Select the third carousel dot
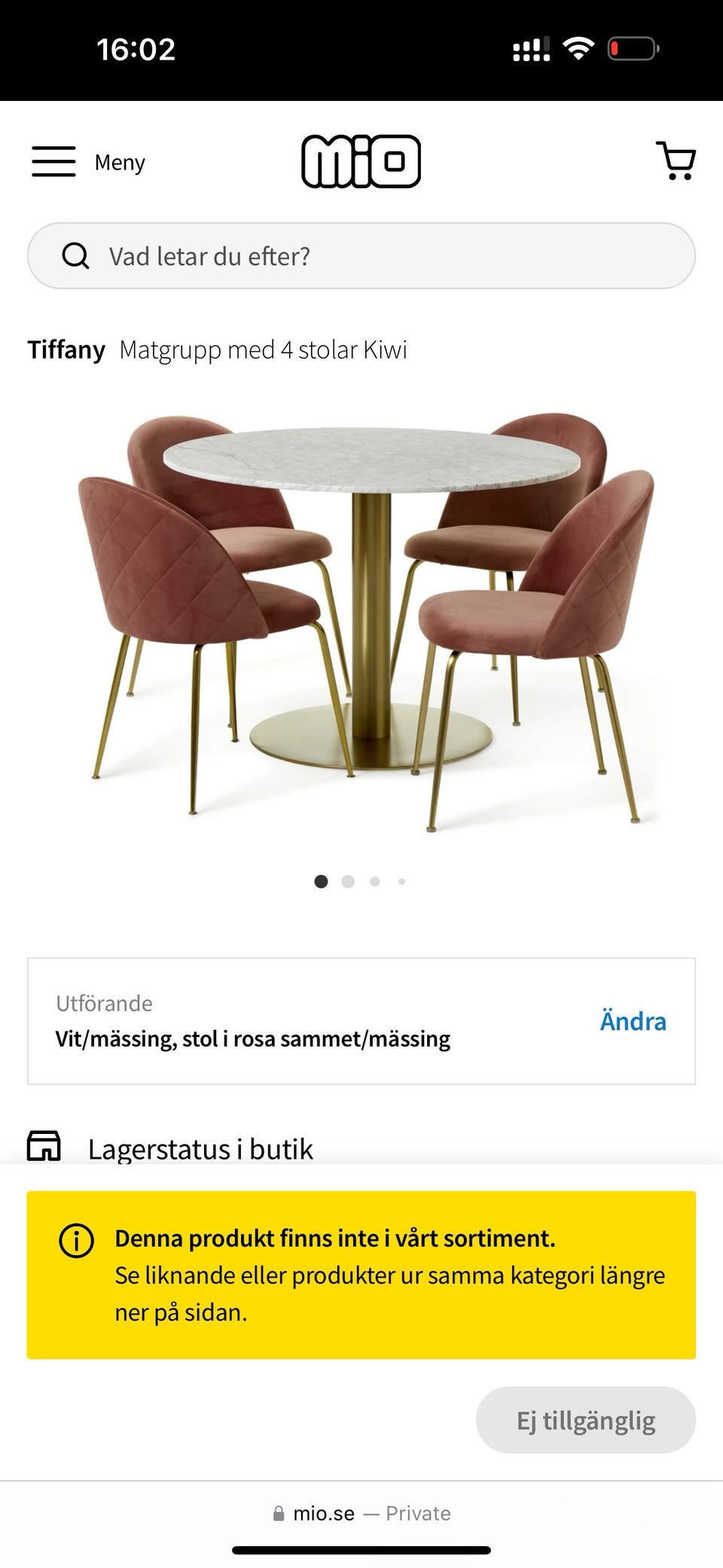This screenshot has width=723, height=1568. [x=374, y=881]
